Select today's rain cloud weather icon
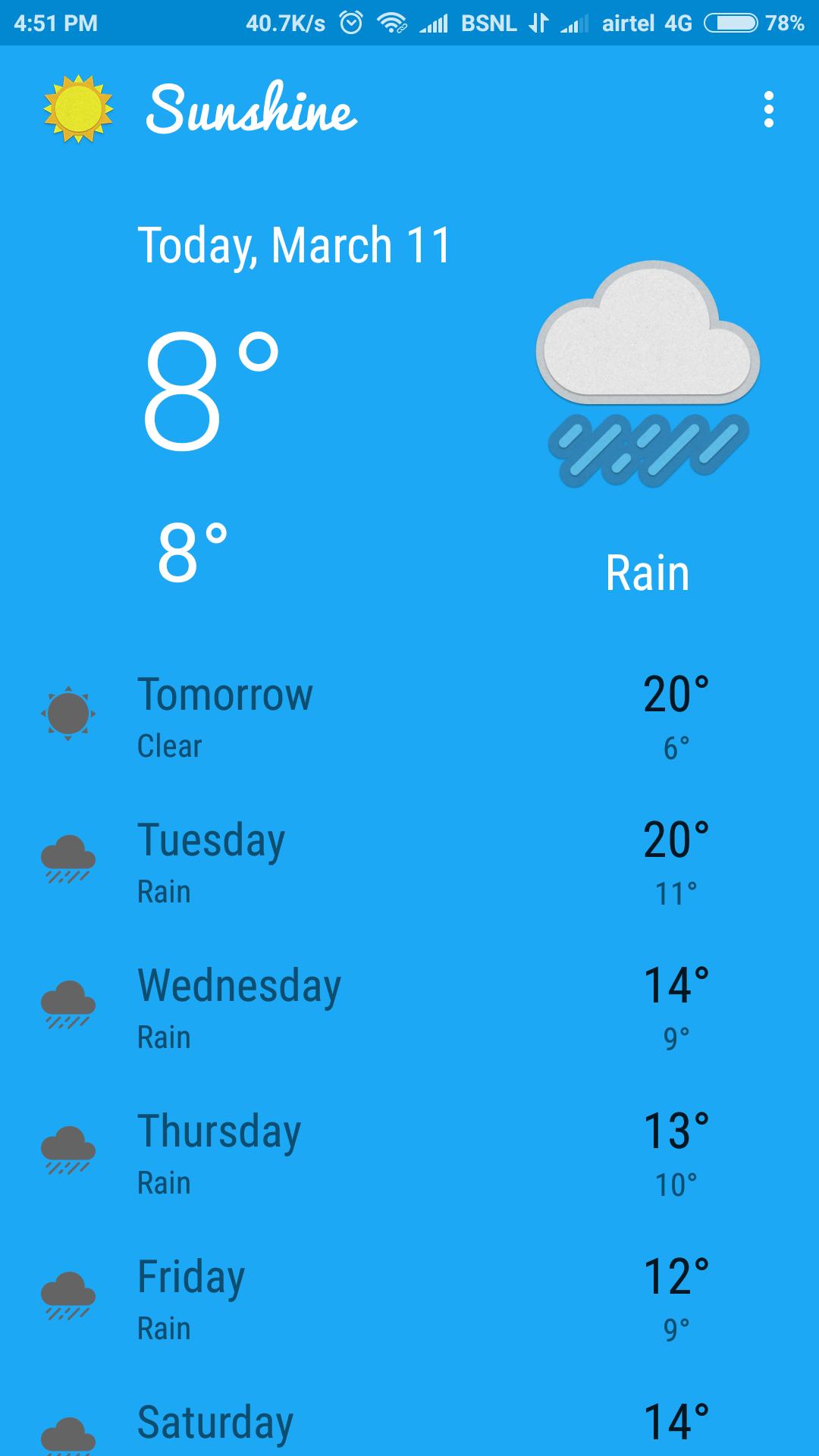Screen dimensions: 819x1456 coord(648,372)
